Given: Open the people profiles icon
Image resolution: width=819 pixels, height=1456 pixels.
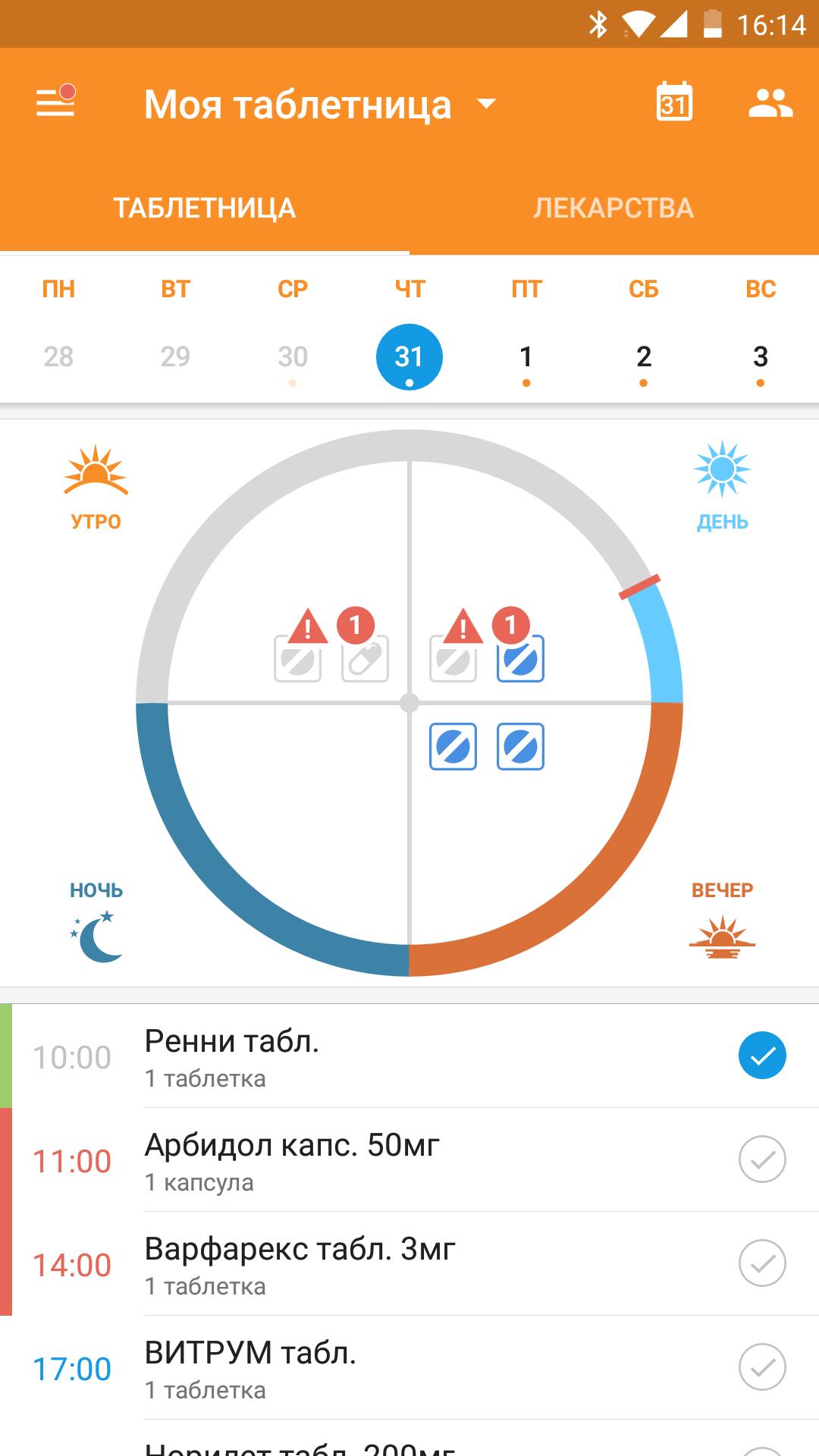Looking at the screenshot, I should pos(770,103).
